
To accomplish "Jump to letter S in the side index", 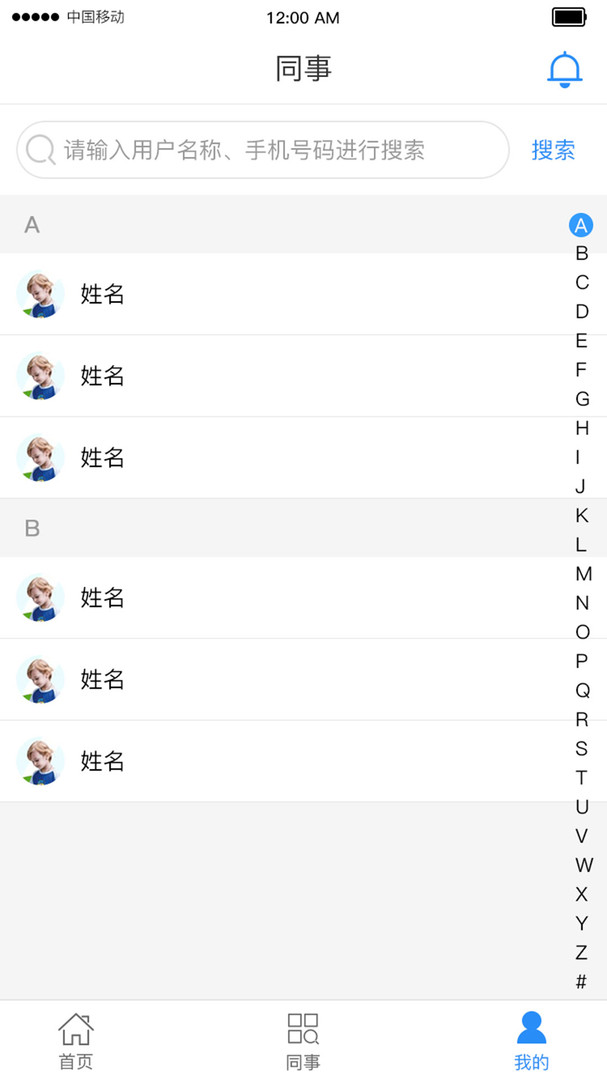I will [581, 748].
